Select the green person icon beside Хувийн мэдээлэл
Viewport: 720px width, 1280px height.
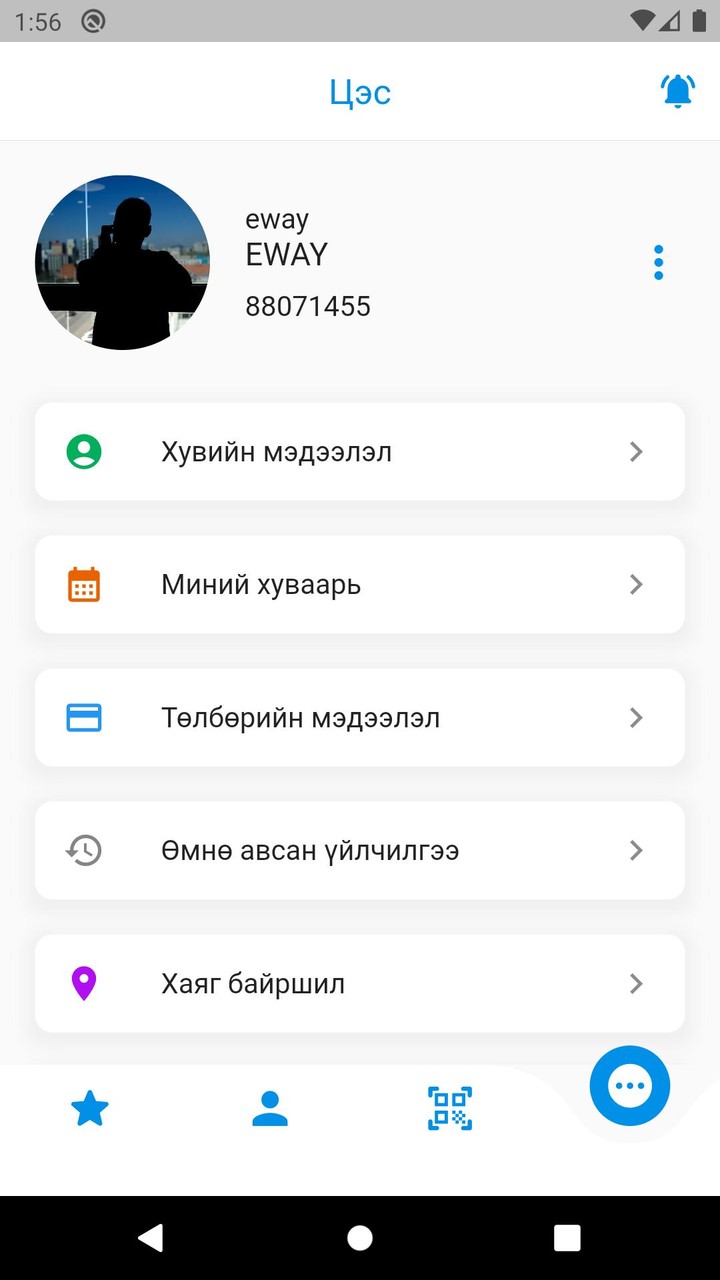click(85, 451)
